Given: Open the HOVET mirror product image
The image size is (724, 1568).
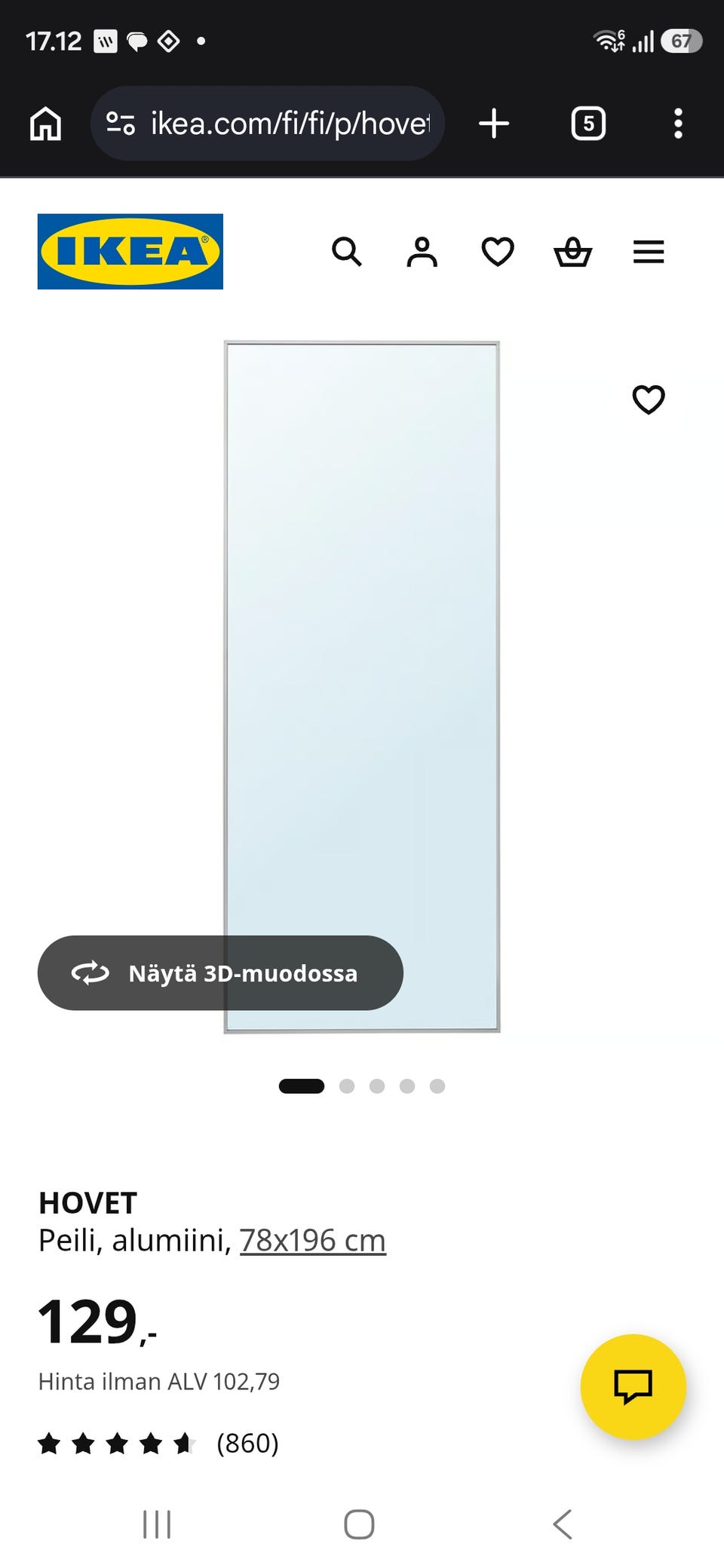Looking at the screenshot, I should (362, 641).
